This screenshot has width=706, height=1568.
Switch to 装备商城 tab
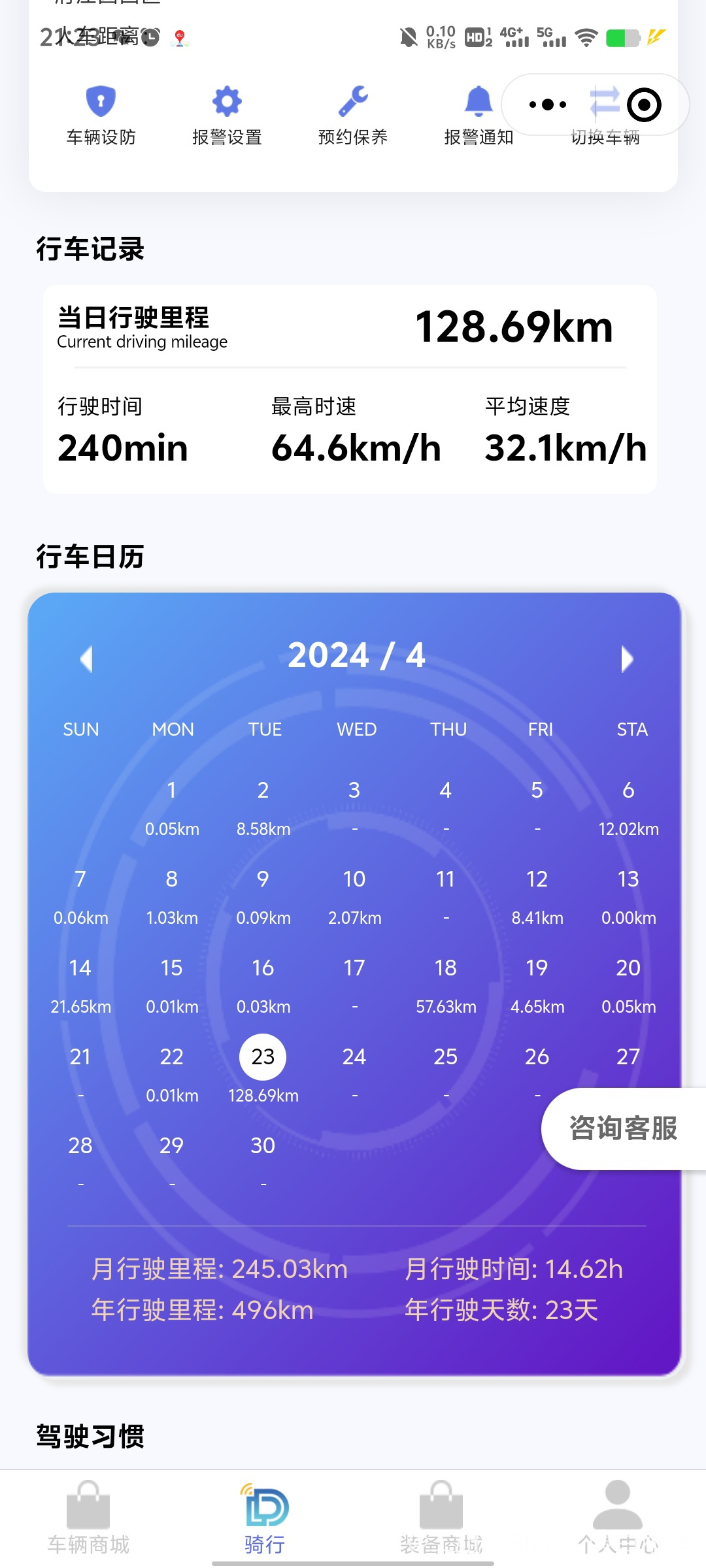(x=441, y=1517)
